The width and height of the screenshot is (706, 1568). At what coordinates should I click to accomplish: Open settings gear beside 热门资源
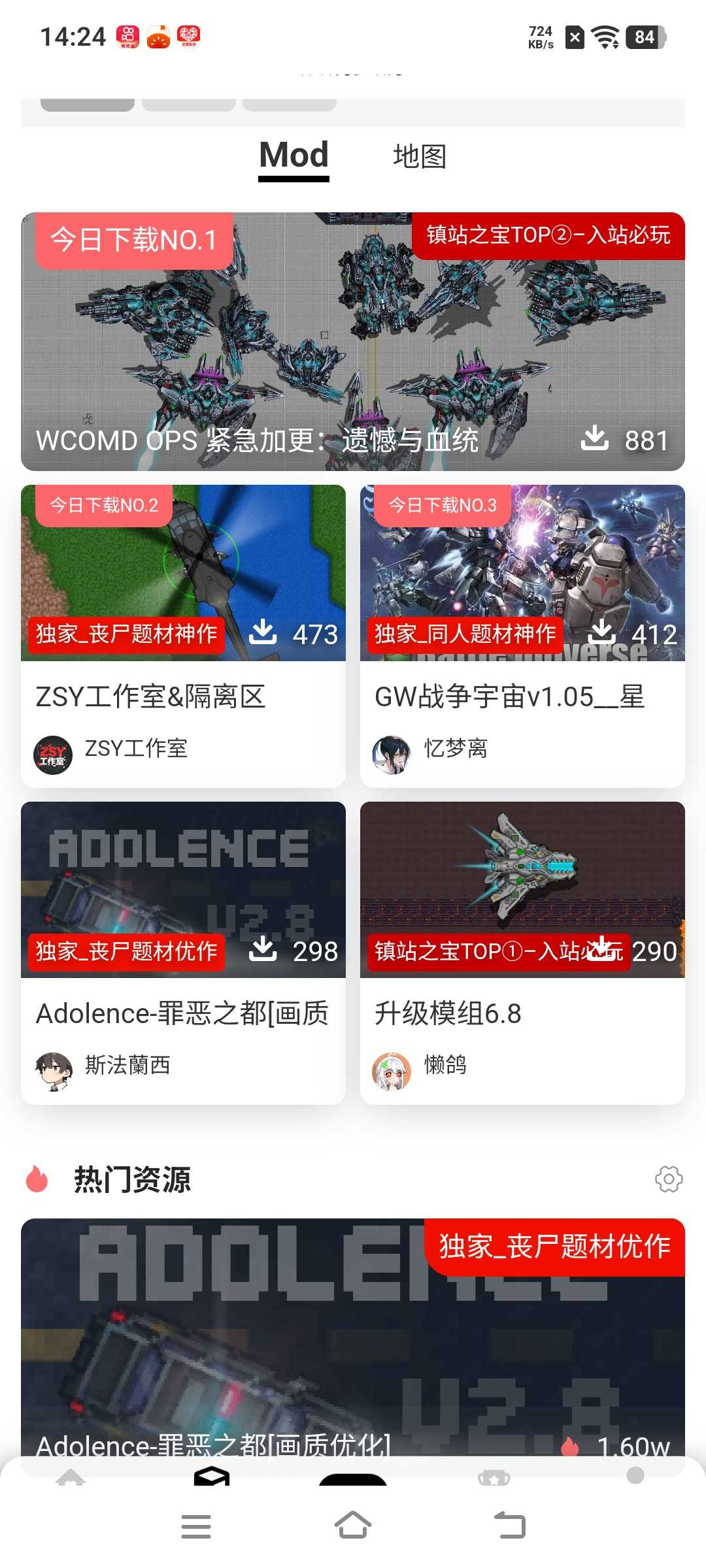point(668,1179)
